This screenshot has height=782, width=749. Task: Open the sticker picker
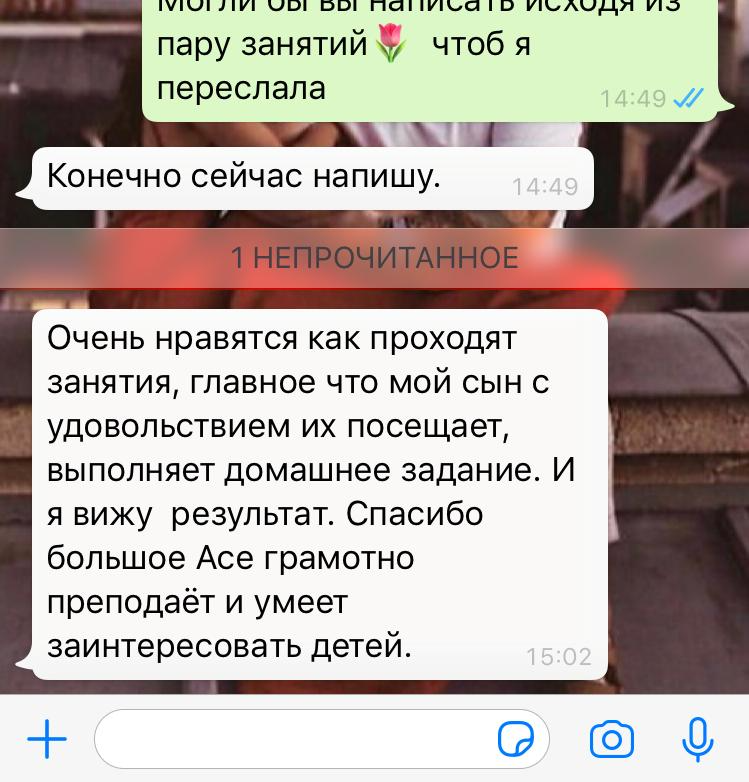click(516, 740)
